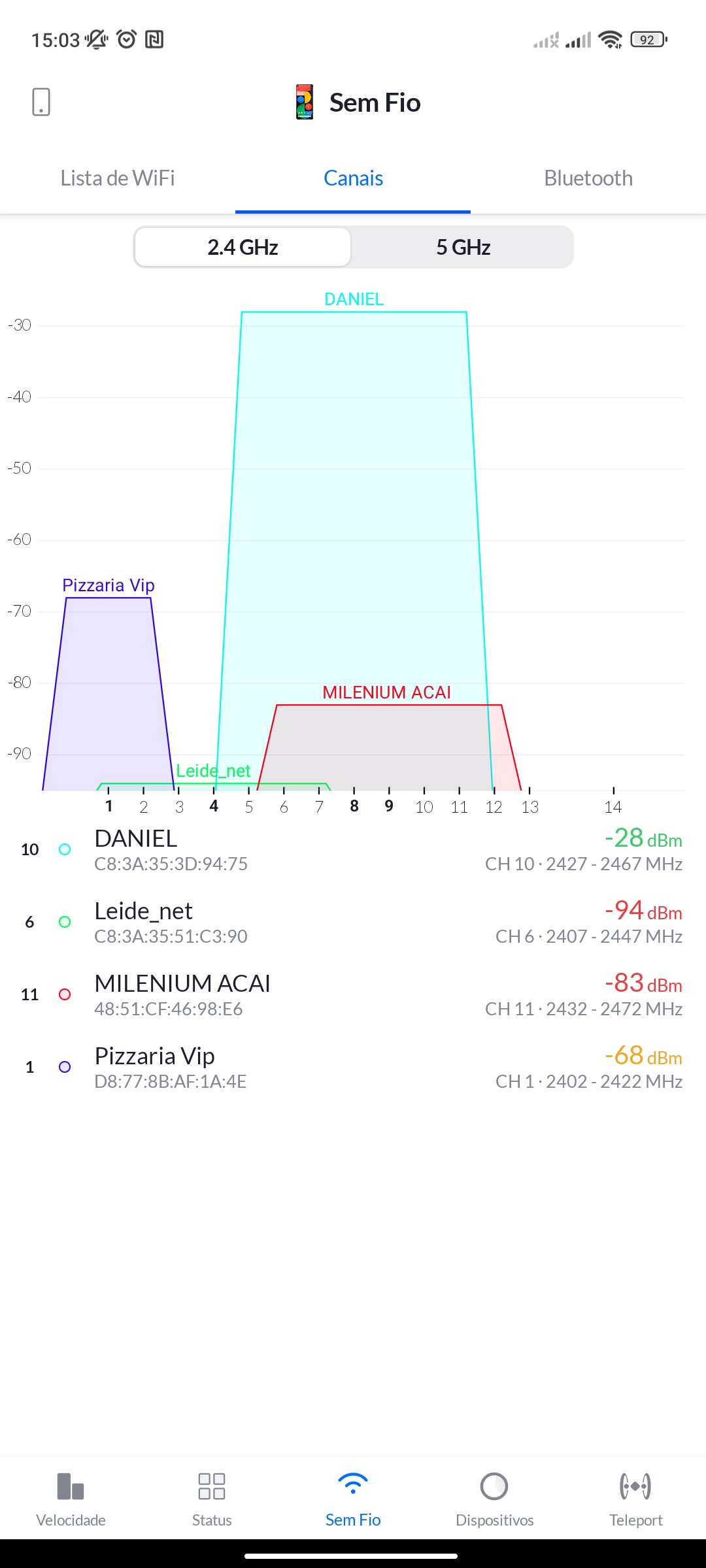Open the DANIEL network entry

tap(353, 849)
